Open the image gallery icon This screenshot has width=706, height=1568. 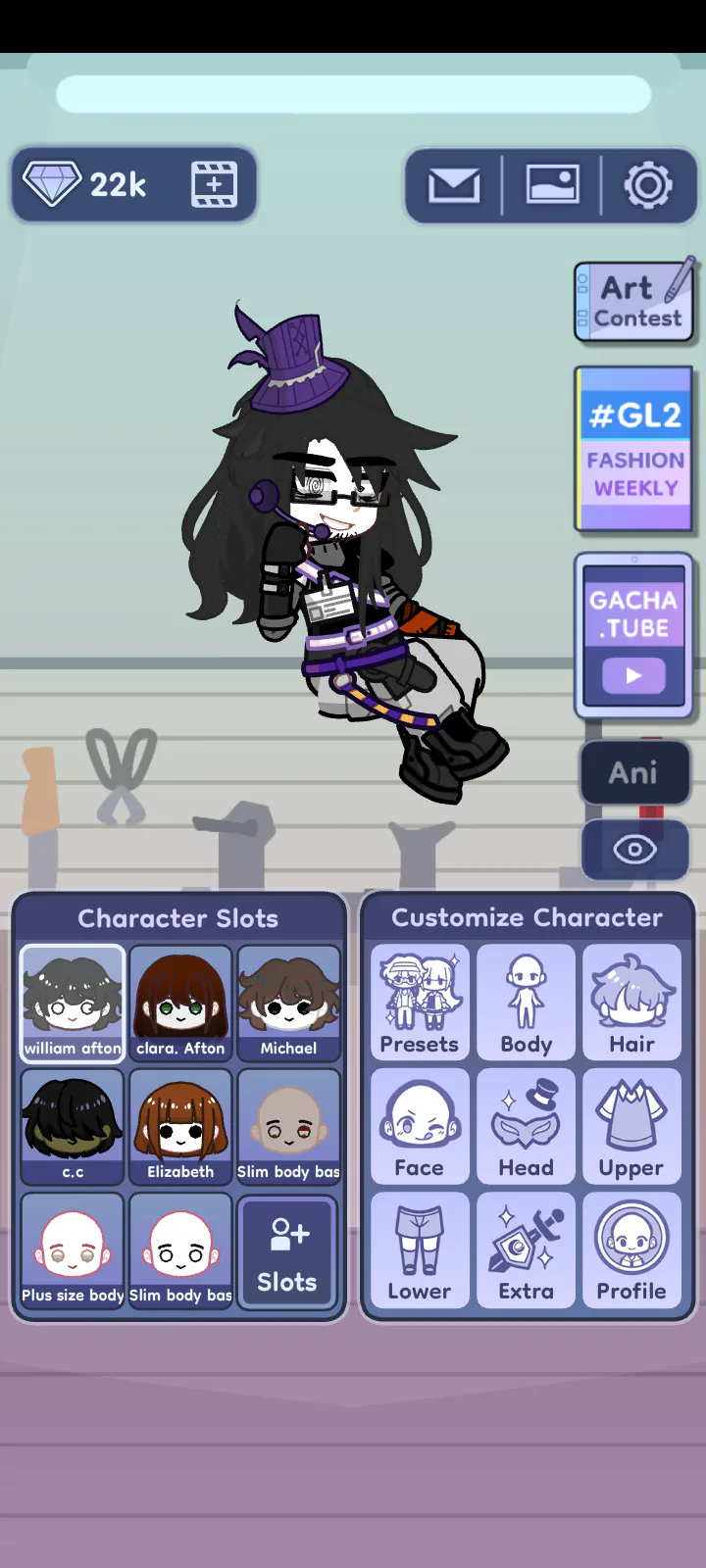[552, 184]
